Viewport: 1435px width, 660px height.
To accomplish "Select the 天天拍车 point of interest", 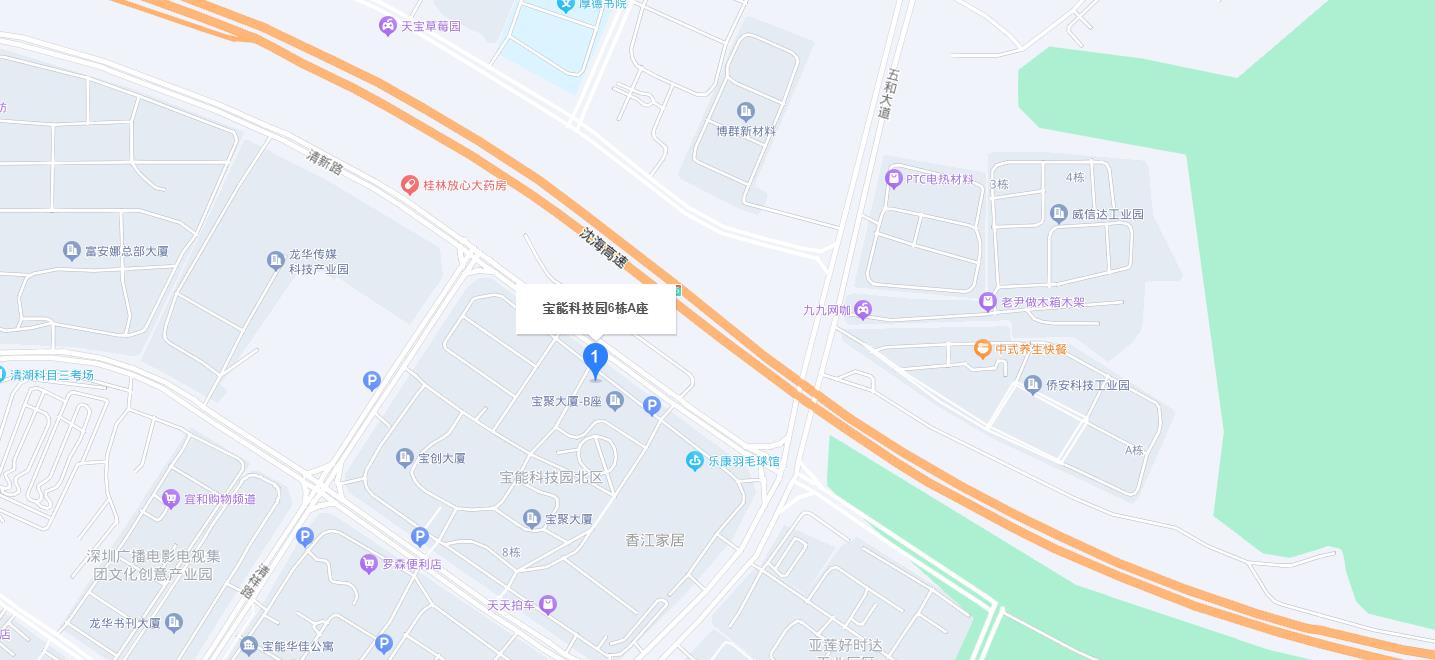I will click(547, 604).
